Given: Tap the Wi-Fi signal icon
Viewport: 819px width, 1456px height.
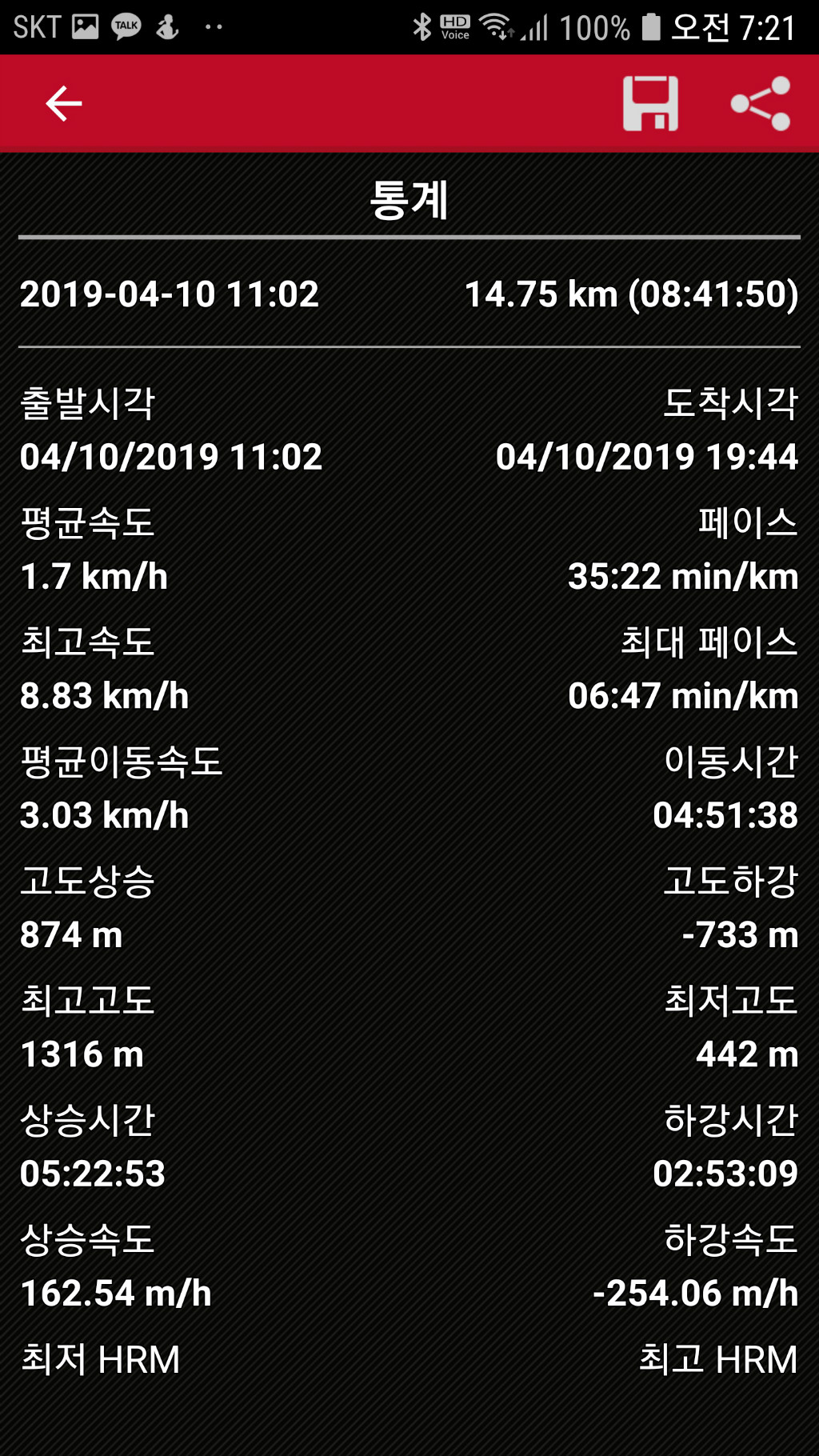Looking at the screenshot, I should pyautogui.click(x=493, y=26).
